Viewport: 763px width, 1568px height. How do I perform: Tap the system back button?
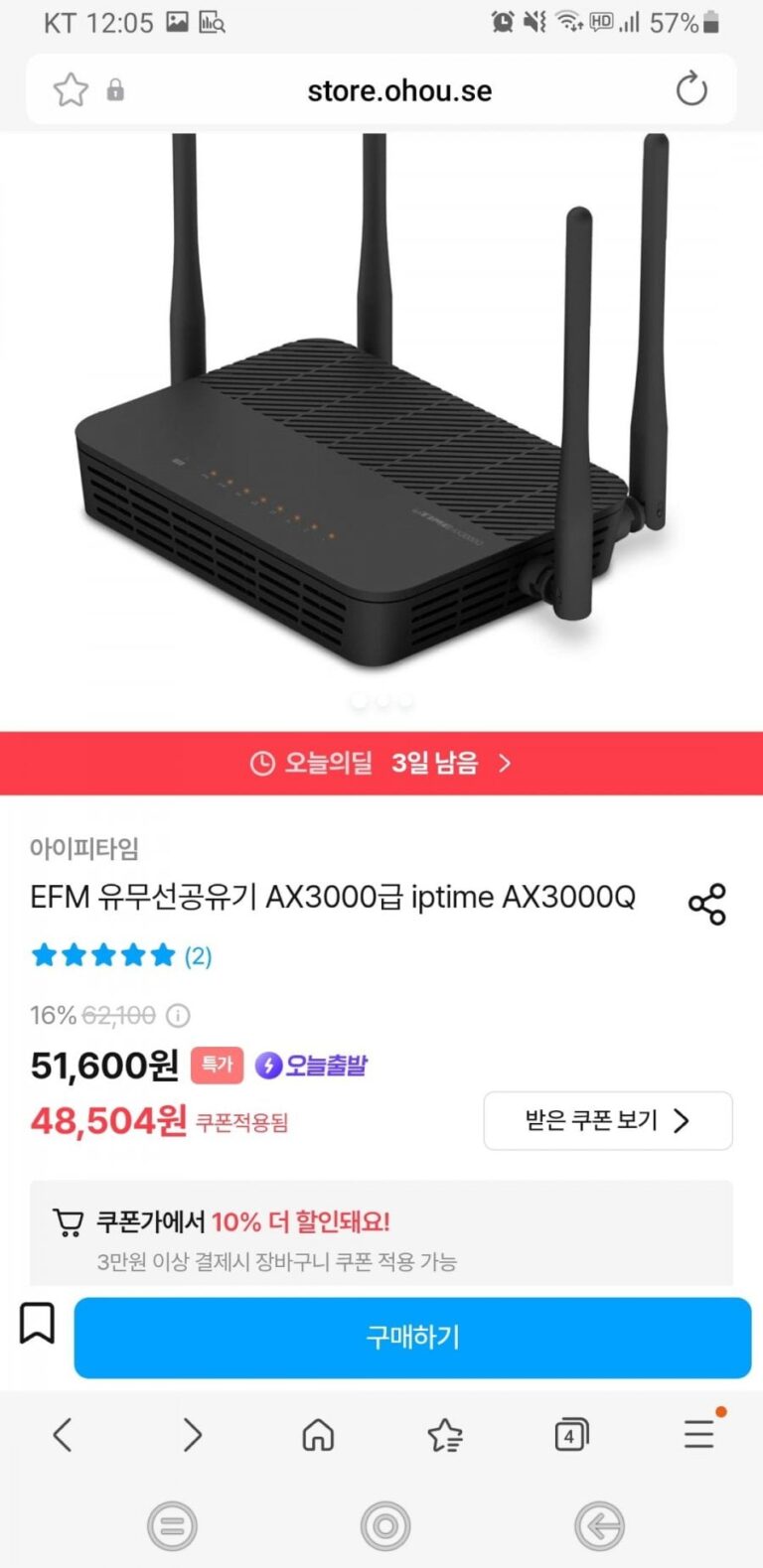click(x=599, y=1525)
